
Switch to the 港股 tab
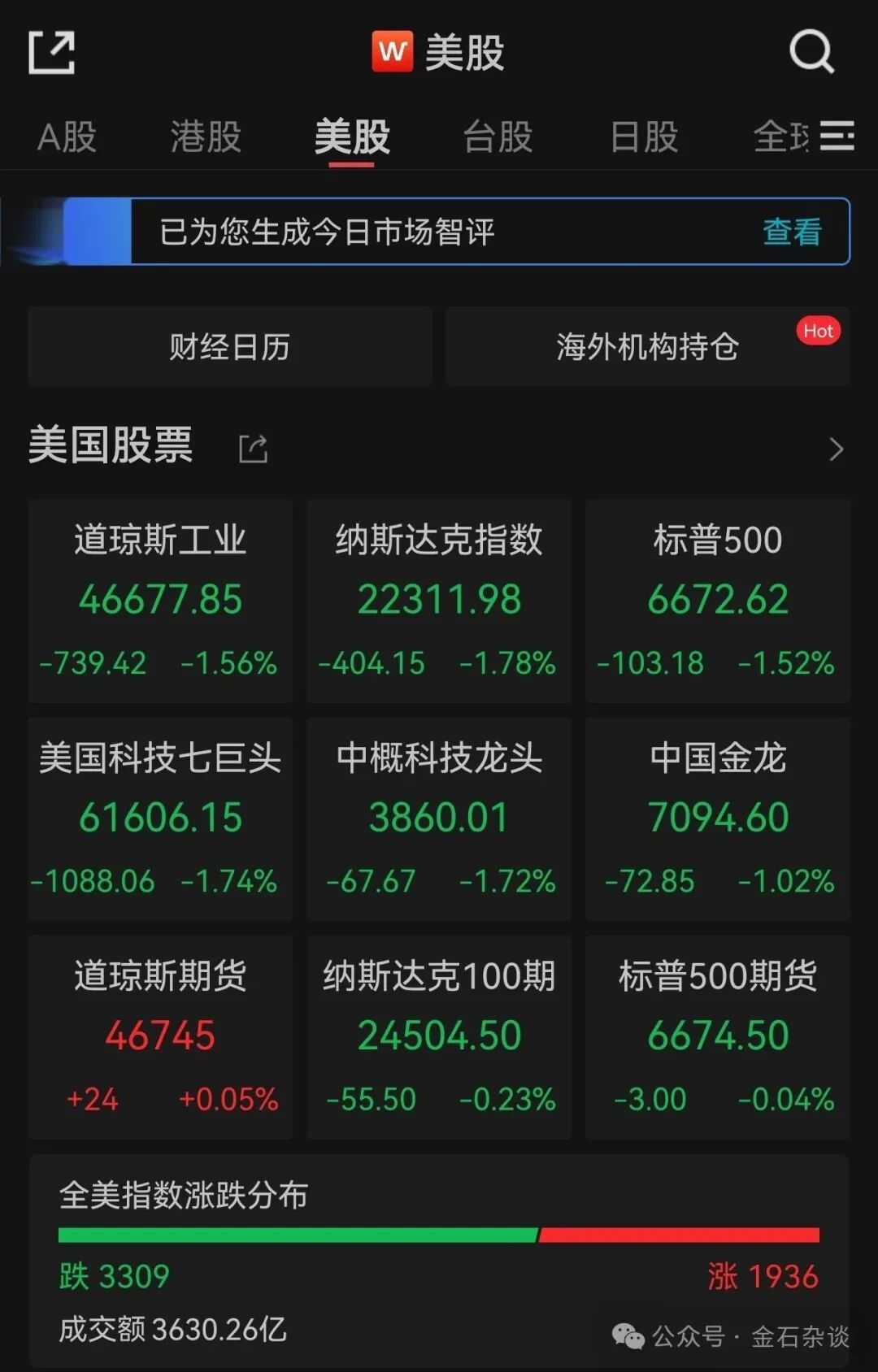pos(206,137)
